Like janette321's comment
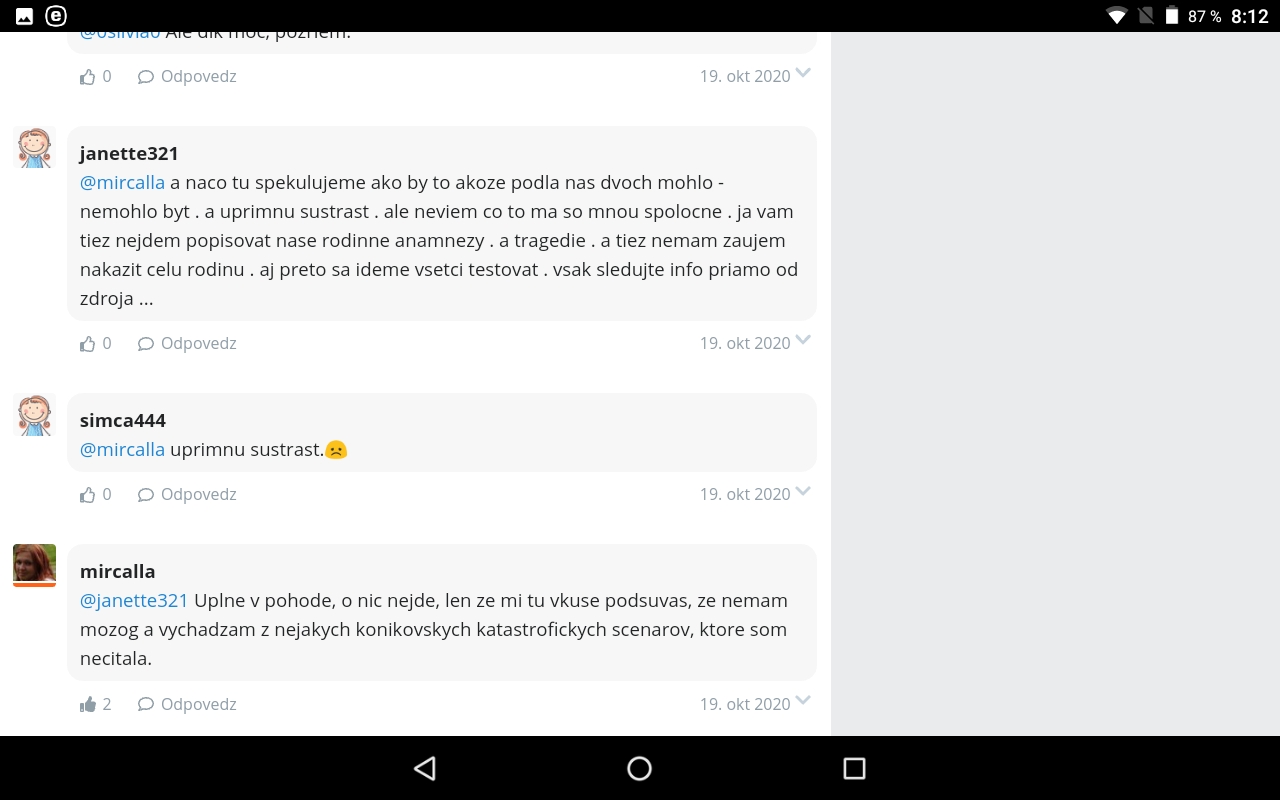The image size is (1280, 800). click(x=88, y=344)
